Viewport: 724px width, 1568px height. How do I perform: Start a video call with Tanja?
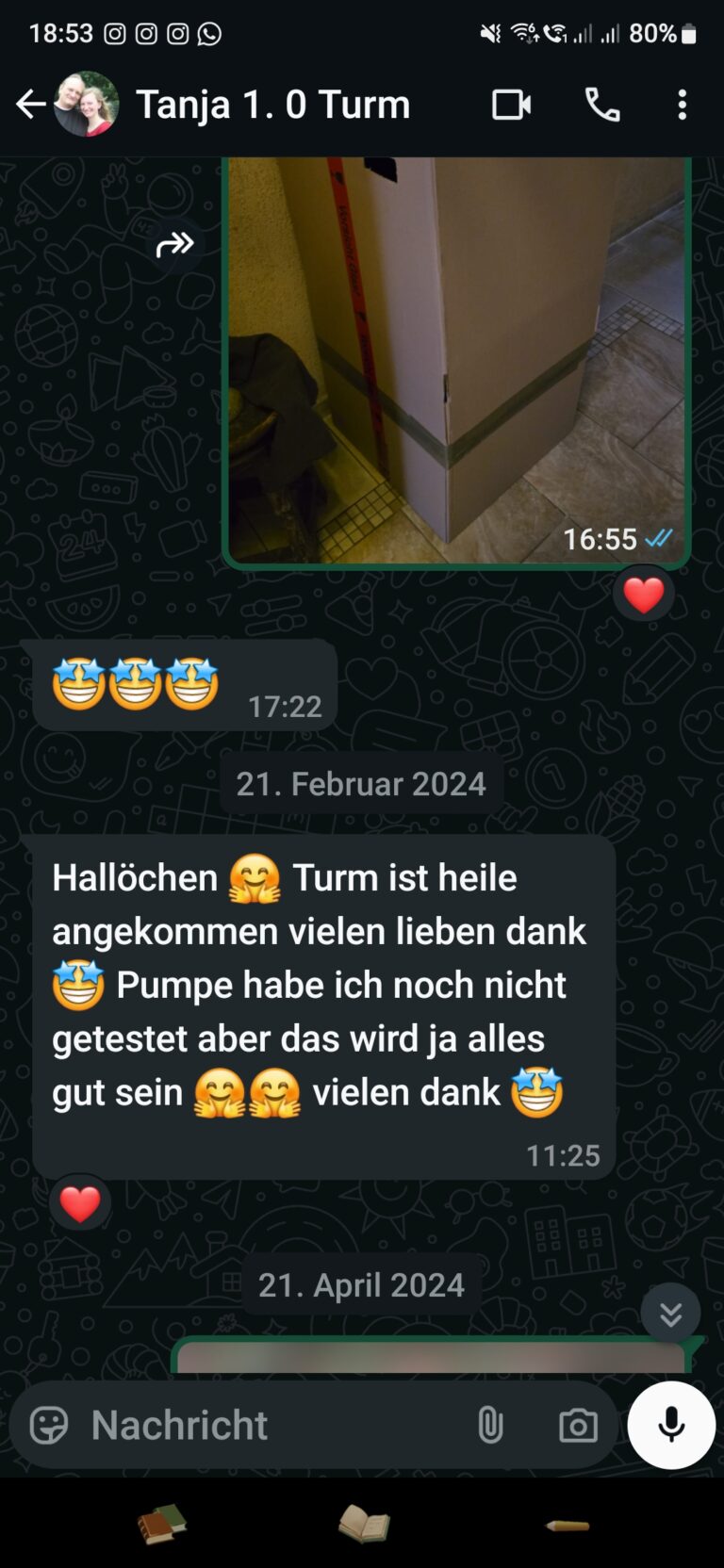coord(510,105)
